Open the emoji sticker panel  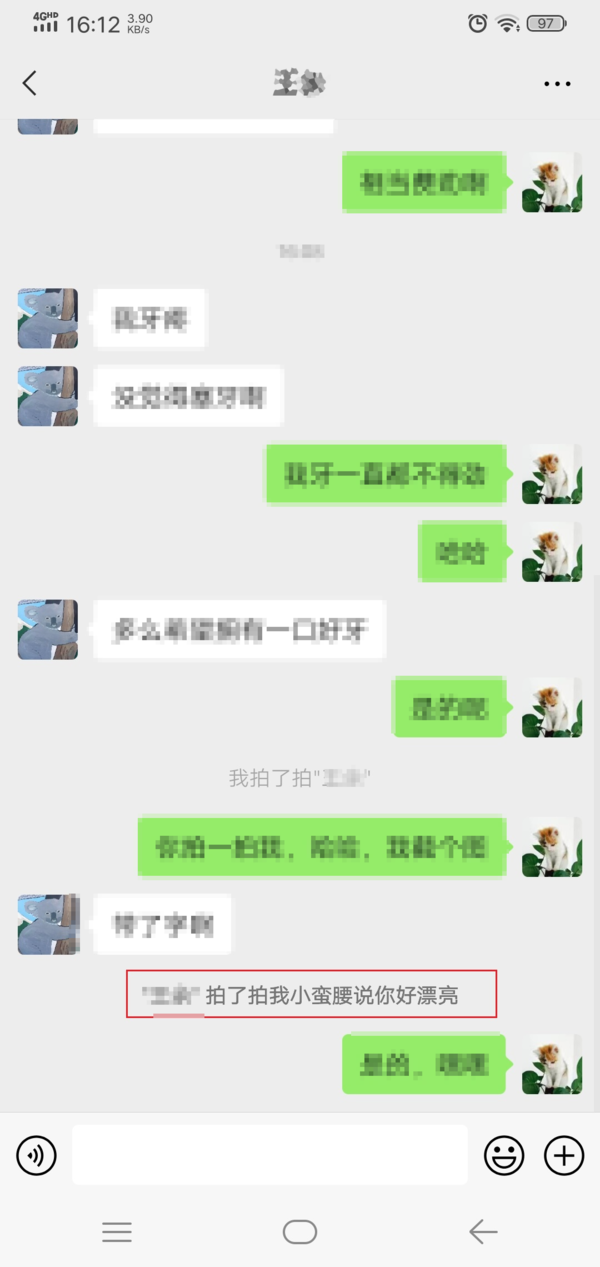click(x=504, y=1156)
